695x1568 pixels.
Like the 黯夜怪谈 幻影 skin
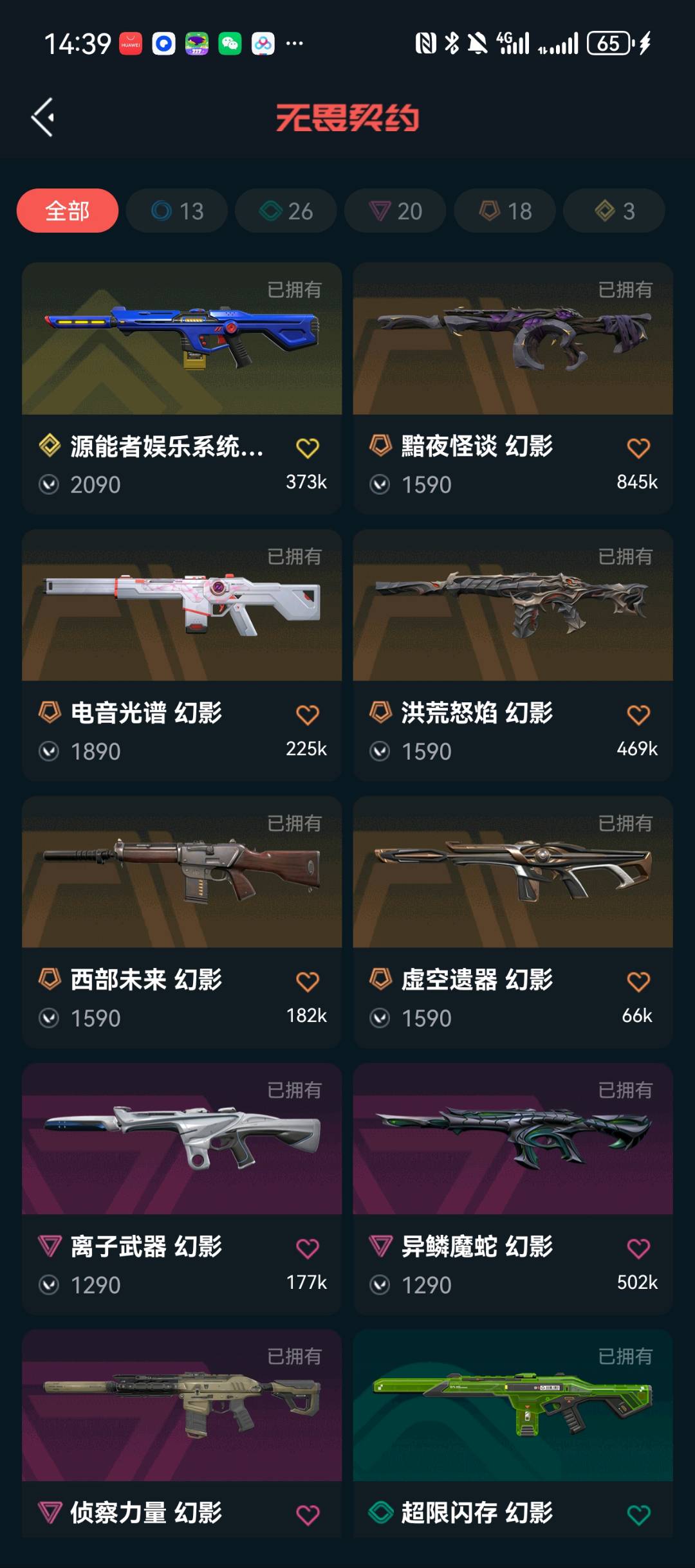tap(638, 448)
